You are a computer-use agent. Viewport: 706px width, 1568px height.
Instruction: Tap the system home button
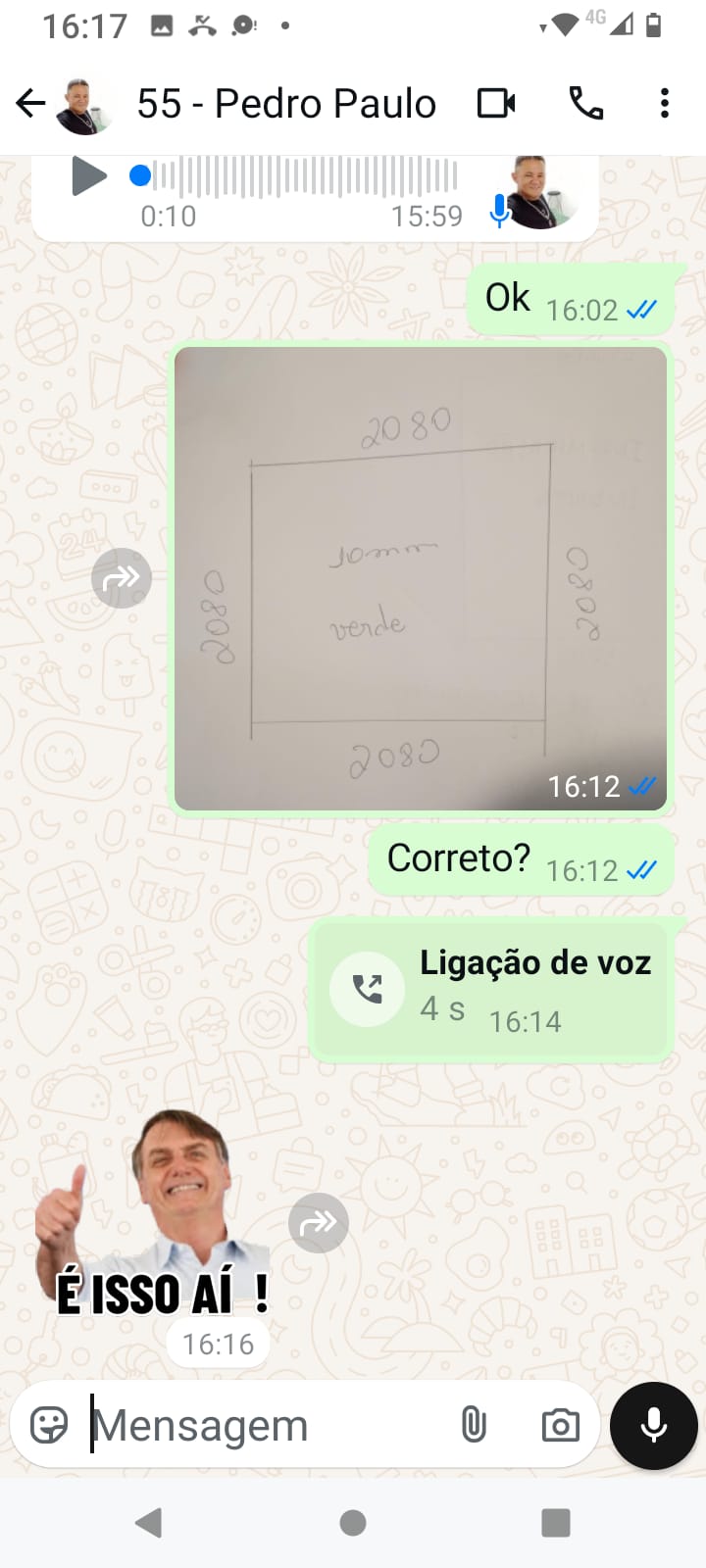point(353,1522)
